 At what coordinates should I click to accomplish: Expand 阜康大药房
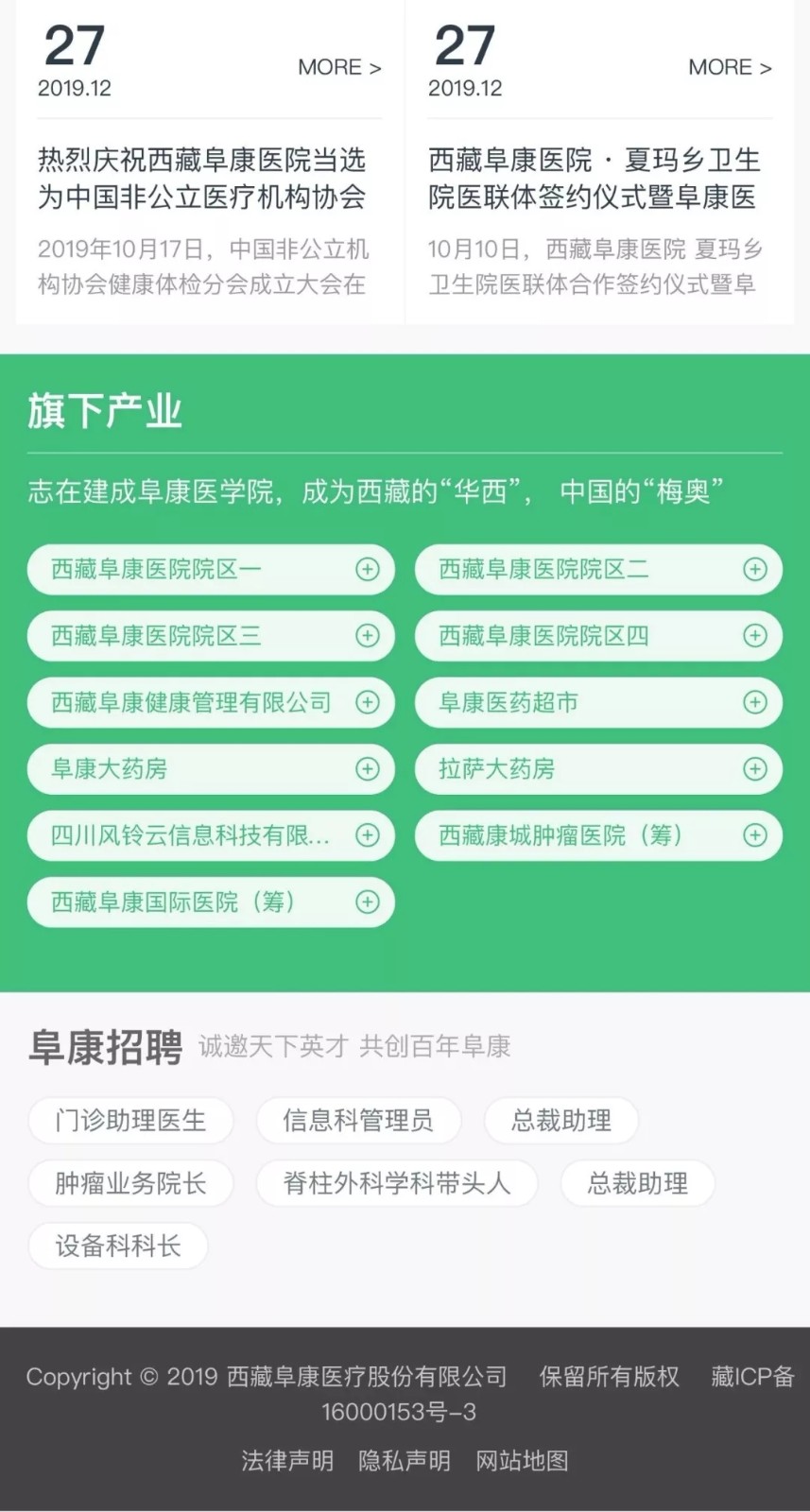tap(367, 769)
